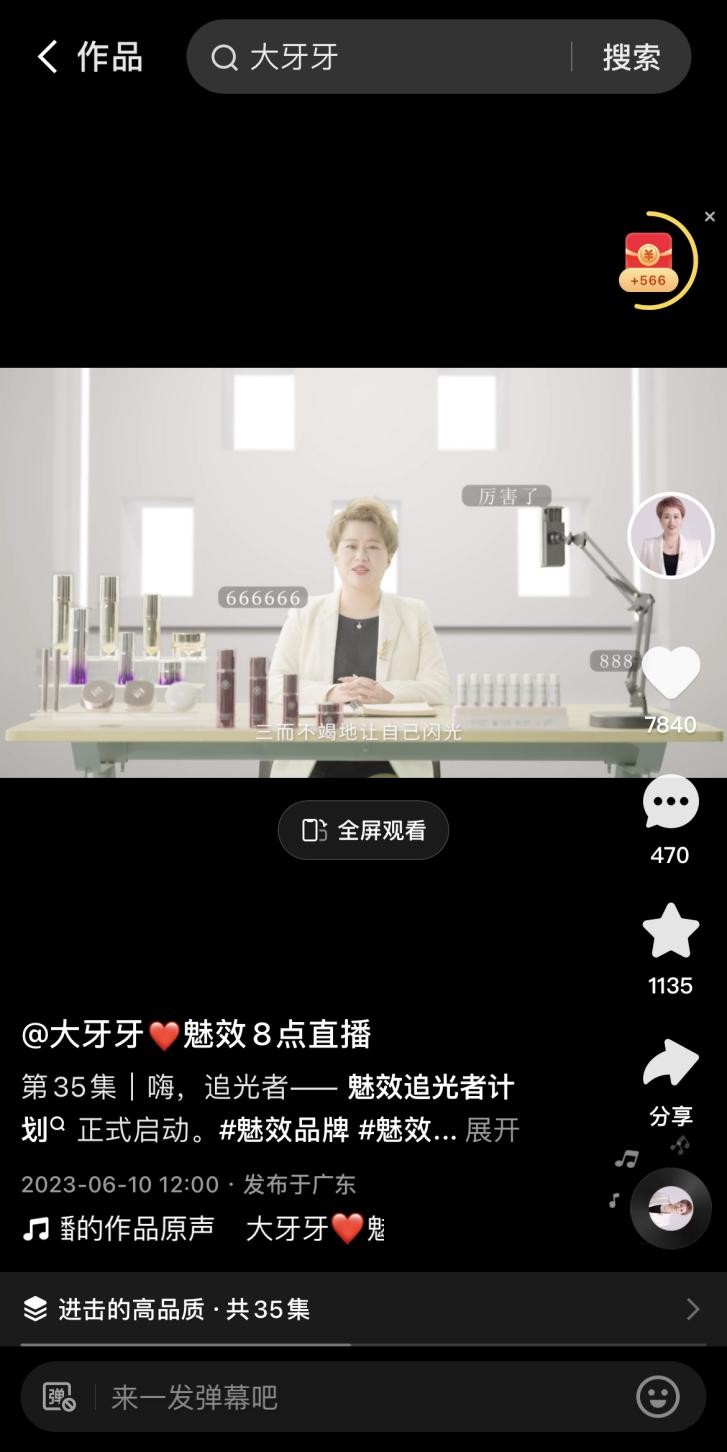Select creator avatar to follow 大牙牙
The width and height of the screenshot is (727, 1452).
[x=670, y=535]
